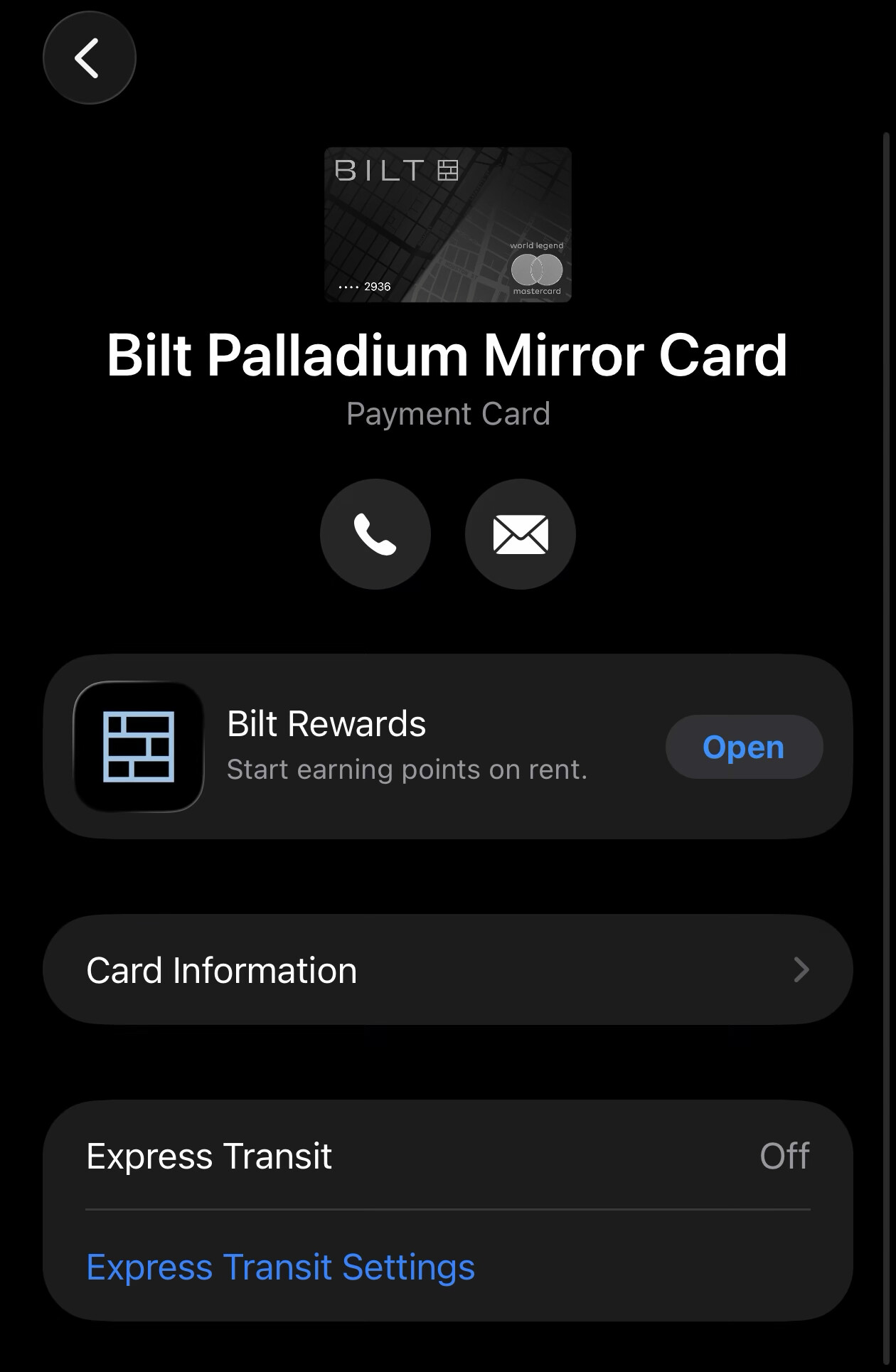This screenshot has width=896, height=1372.
Task: Open the Bilt Rewards app
Action: pyautogui.click(x=743, y=747)
